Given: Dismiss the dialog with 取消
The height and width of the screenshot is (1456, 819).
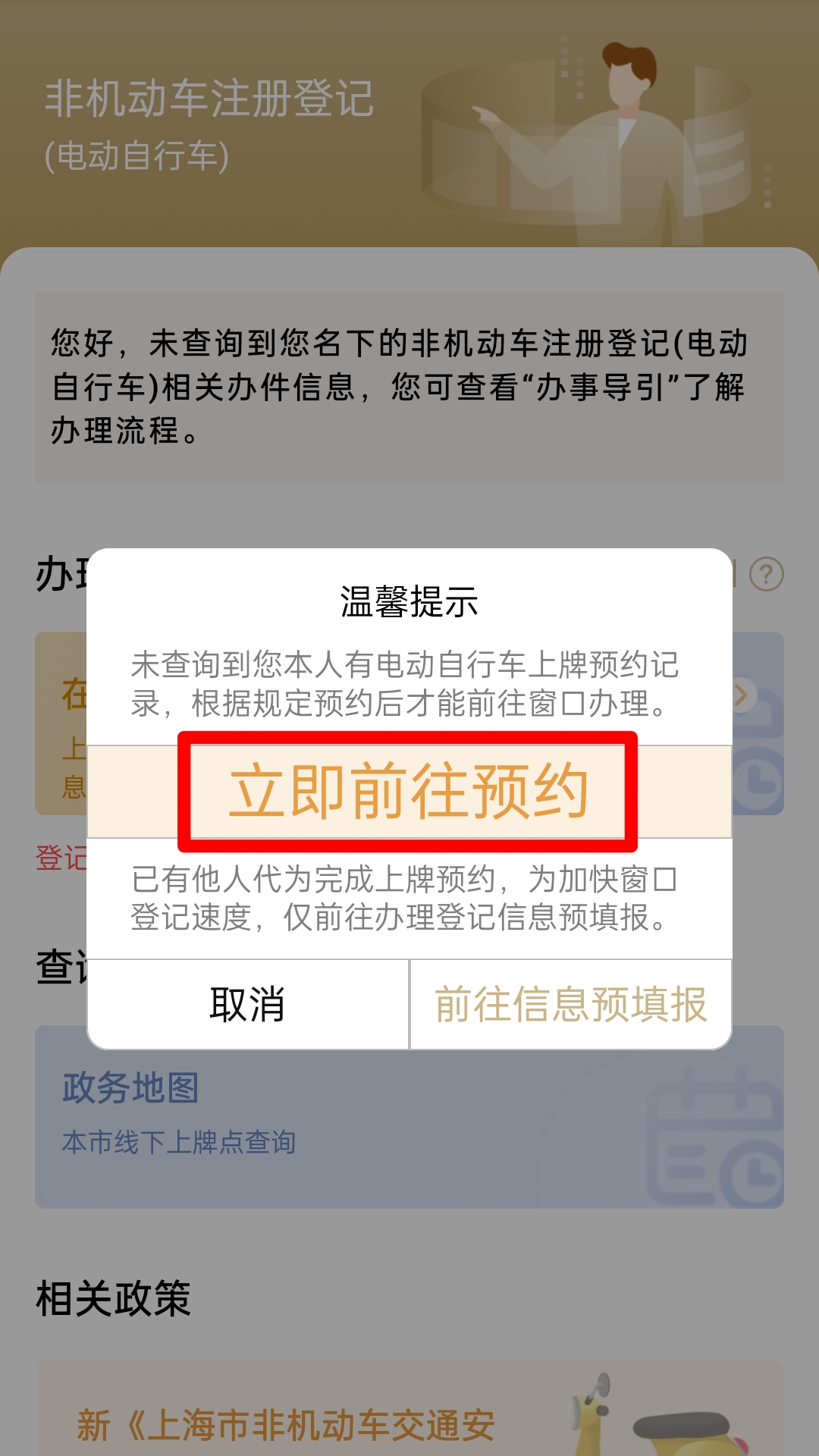Looking at the screenshot, I should click(x=247, y=1004).
